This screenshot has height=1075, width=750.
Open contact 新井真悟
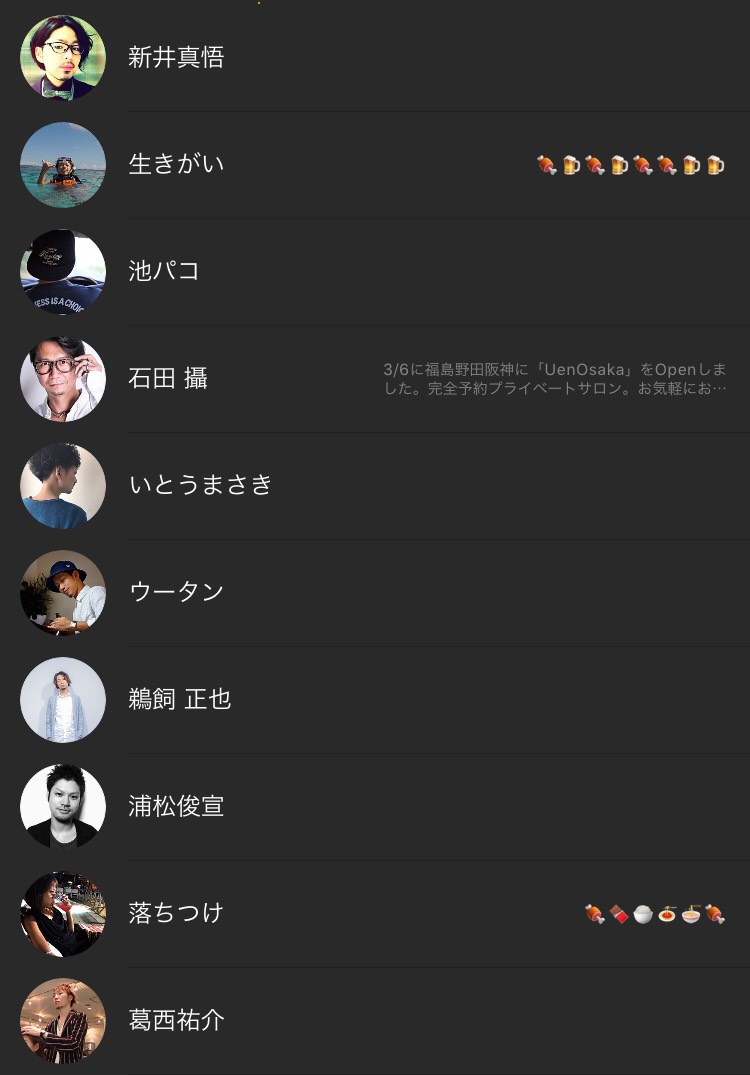pyautogui.click(x=176, y=58)
